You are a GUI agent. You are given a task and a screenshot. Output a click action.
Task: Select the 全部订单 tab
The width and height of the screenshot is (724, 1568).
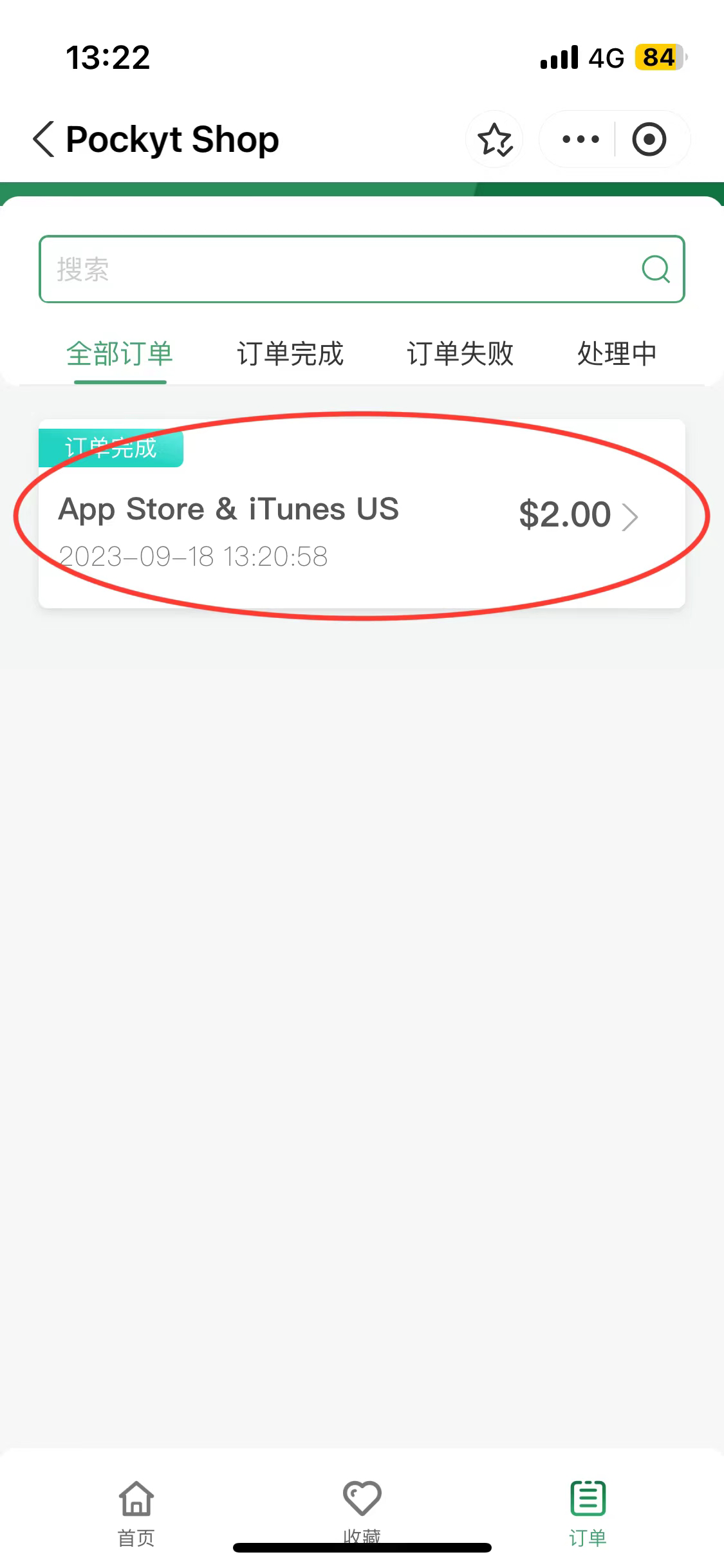pyautogui.click(x=120, y=354)
